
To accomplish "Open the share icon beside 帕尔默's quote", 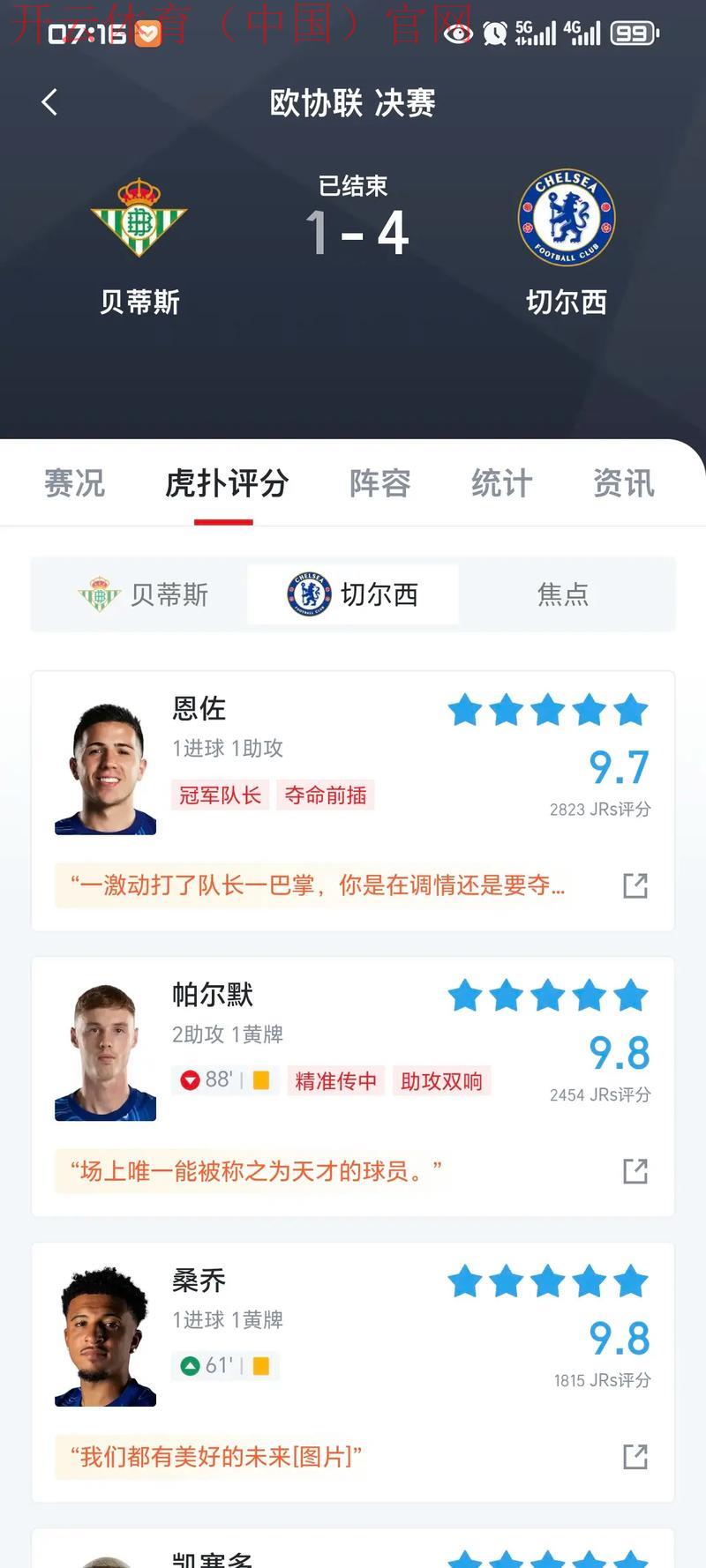I will point(634,1172).
